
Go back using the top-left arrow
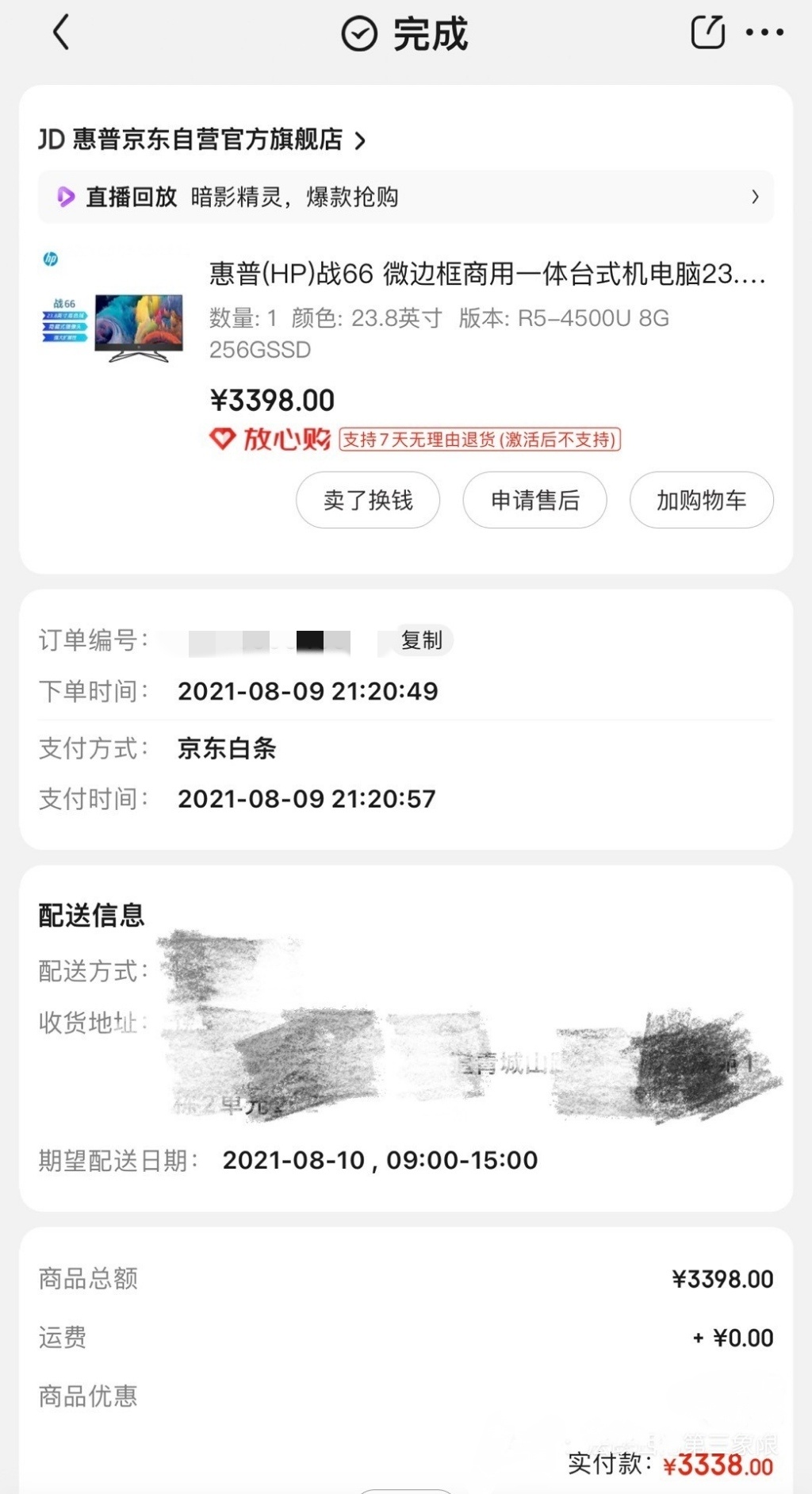(61, 33)
